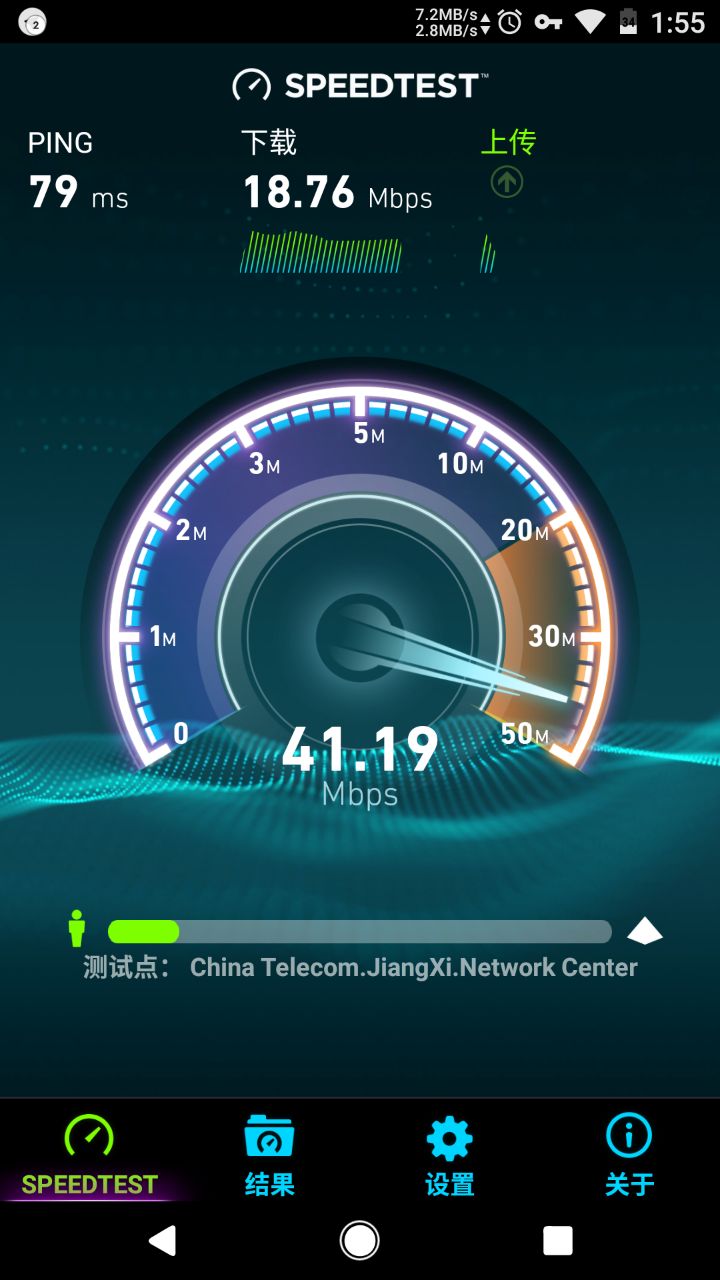
Task: Go to the Android home screen
Action: (x=360, y=1241)
